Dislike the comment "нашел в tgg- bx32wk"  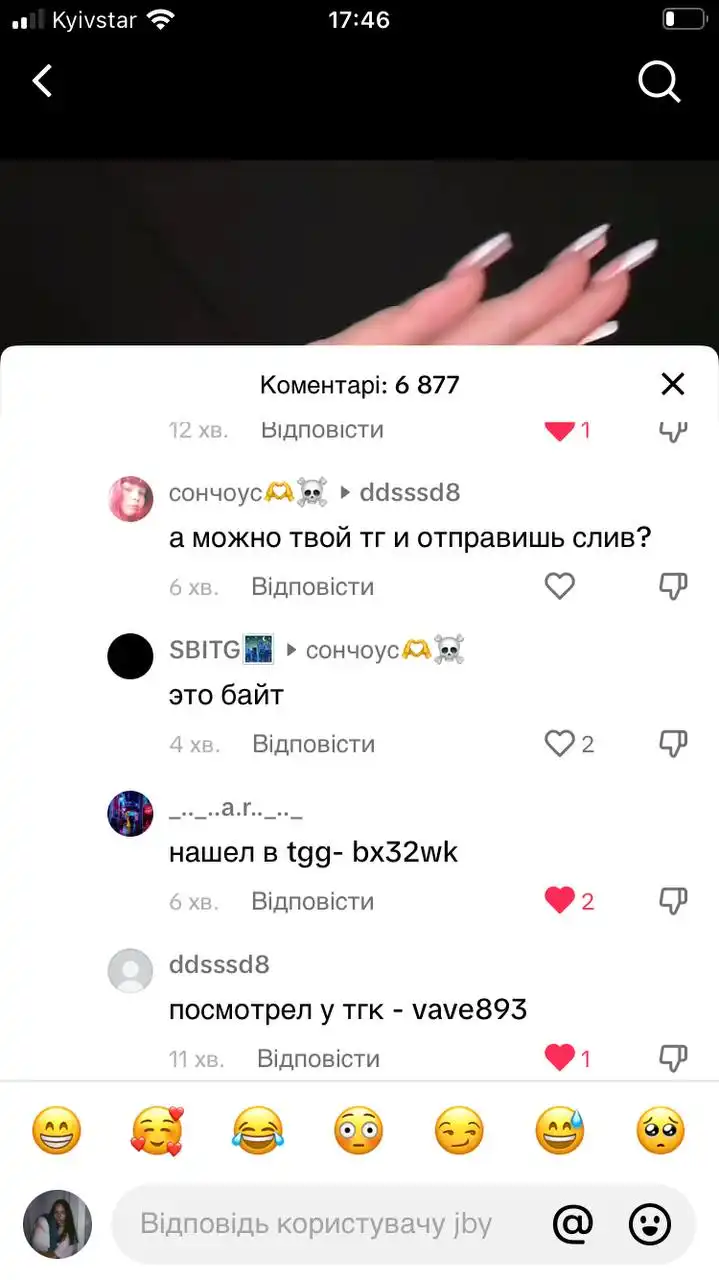[673, 901]
